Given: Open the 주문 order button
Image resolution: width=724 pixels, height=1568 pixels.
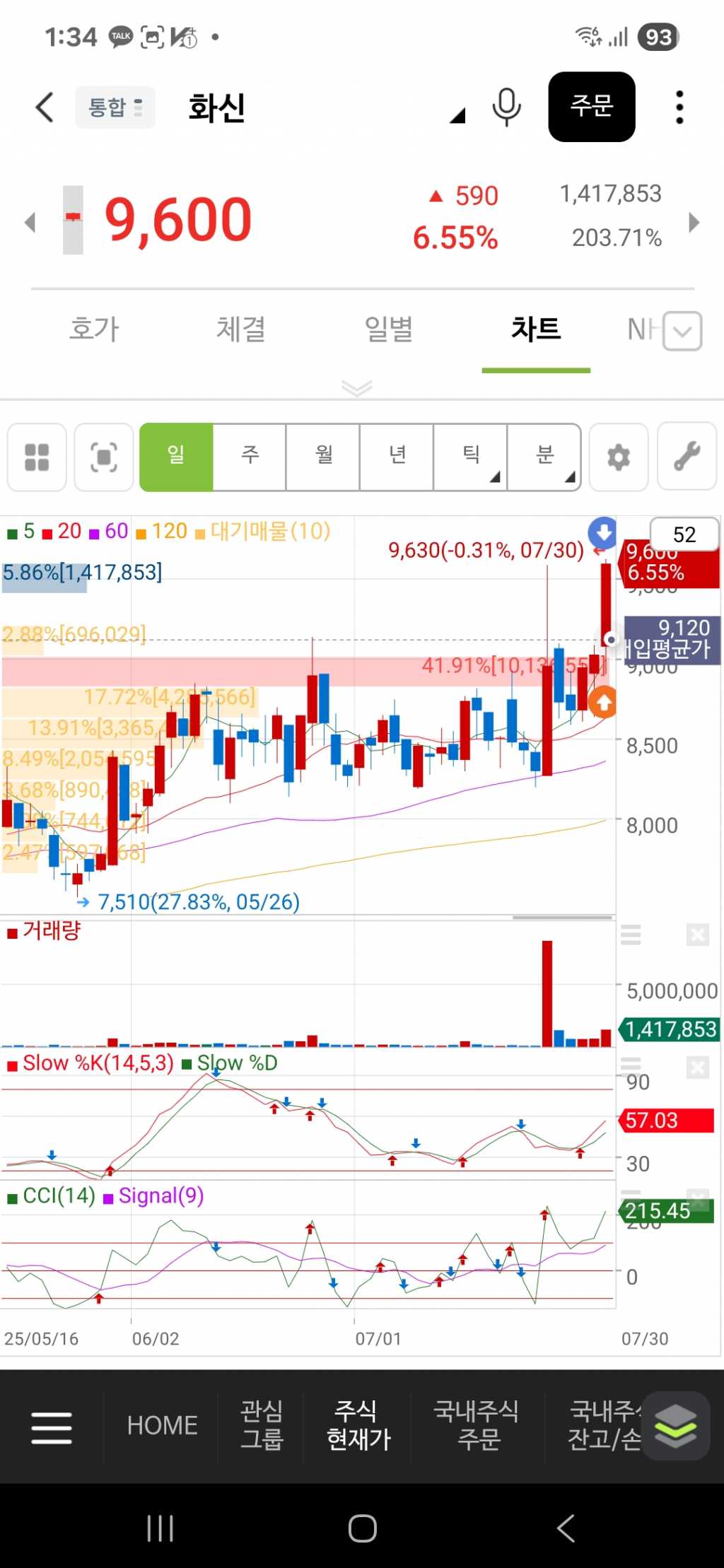Looking at the screenshot, I should pos(591,107).
